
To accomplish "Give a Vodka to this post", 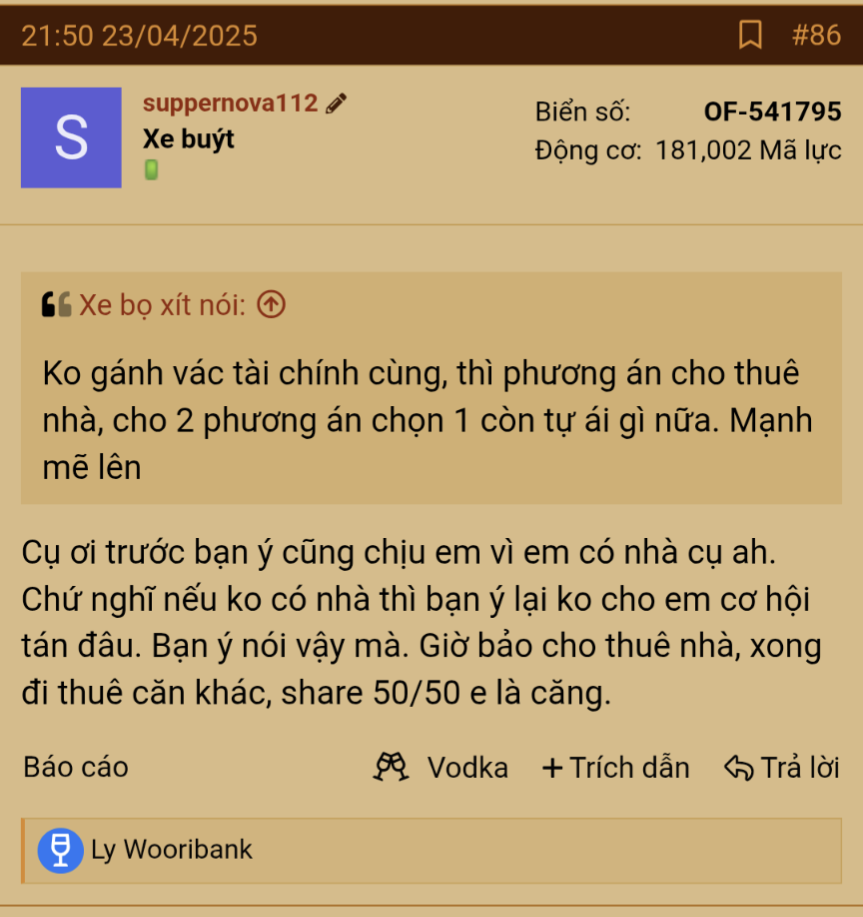I will click(441, 767).
